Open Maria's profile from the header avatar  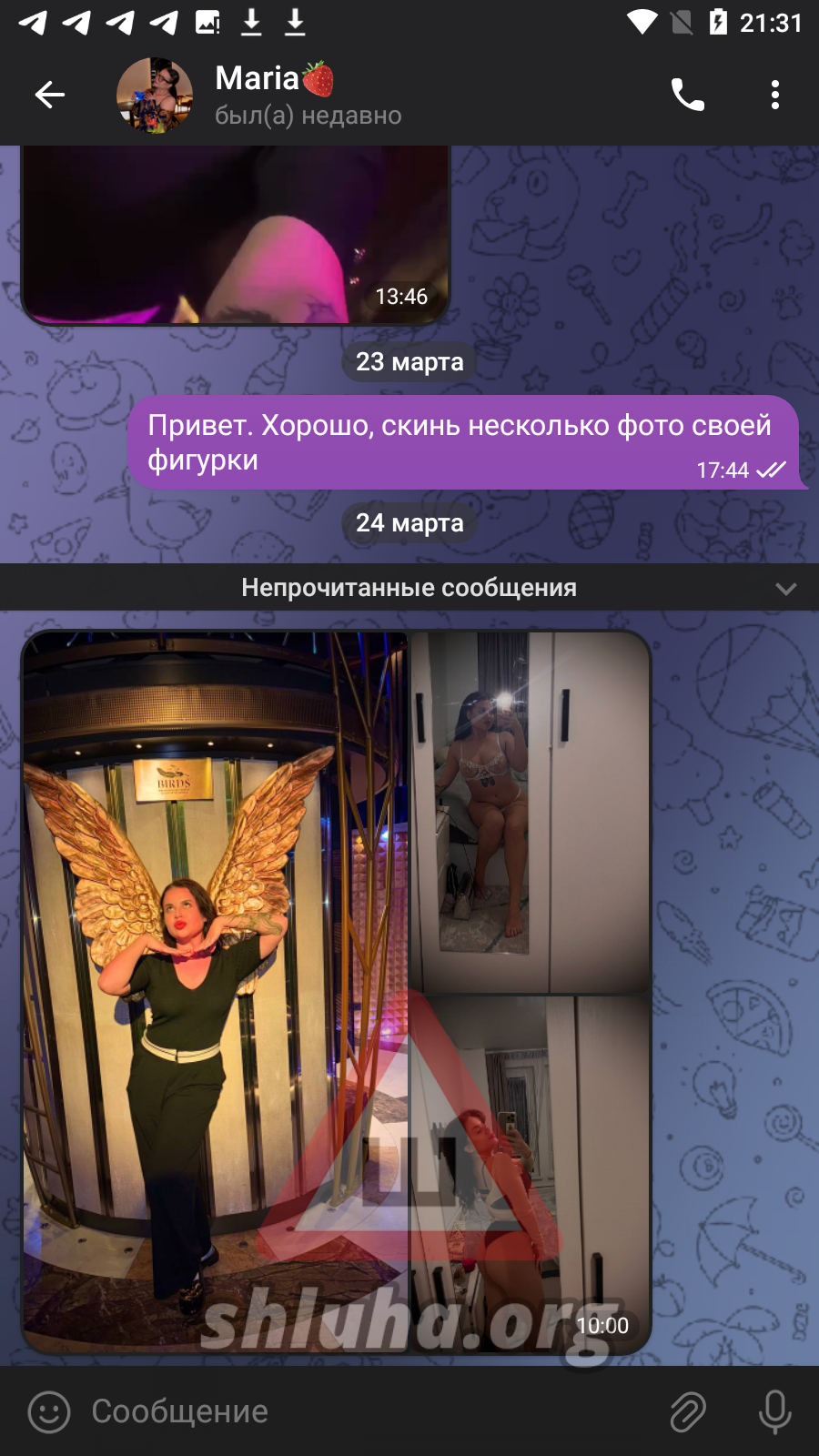click(x=155, y=95)
